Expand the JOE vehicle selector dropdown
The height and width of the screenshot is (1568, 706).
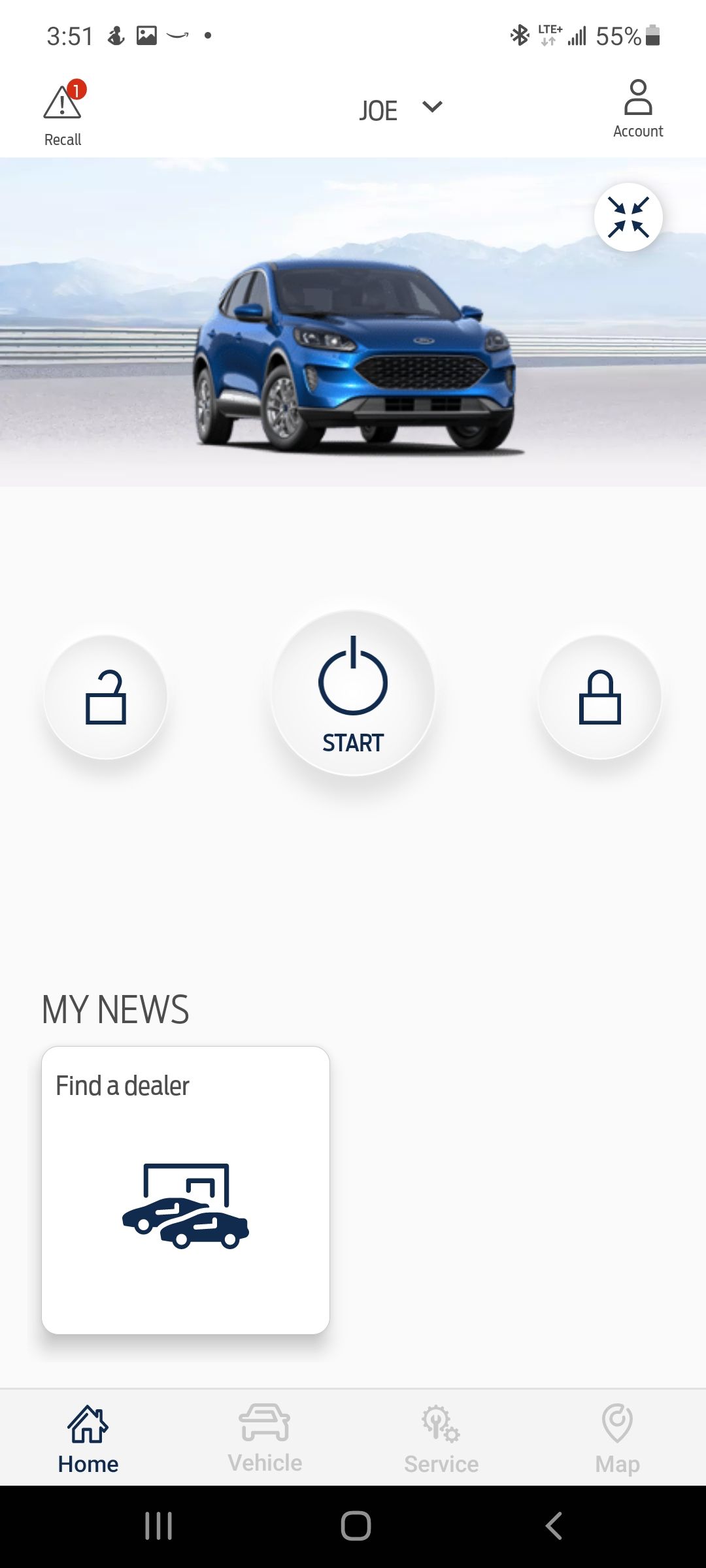(401, 109)
